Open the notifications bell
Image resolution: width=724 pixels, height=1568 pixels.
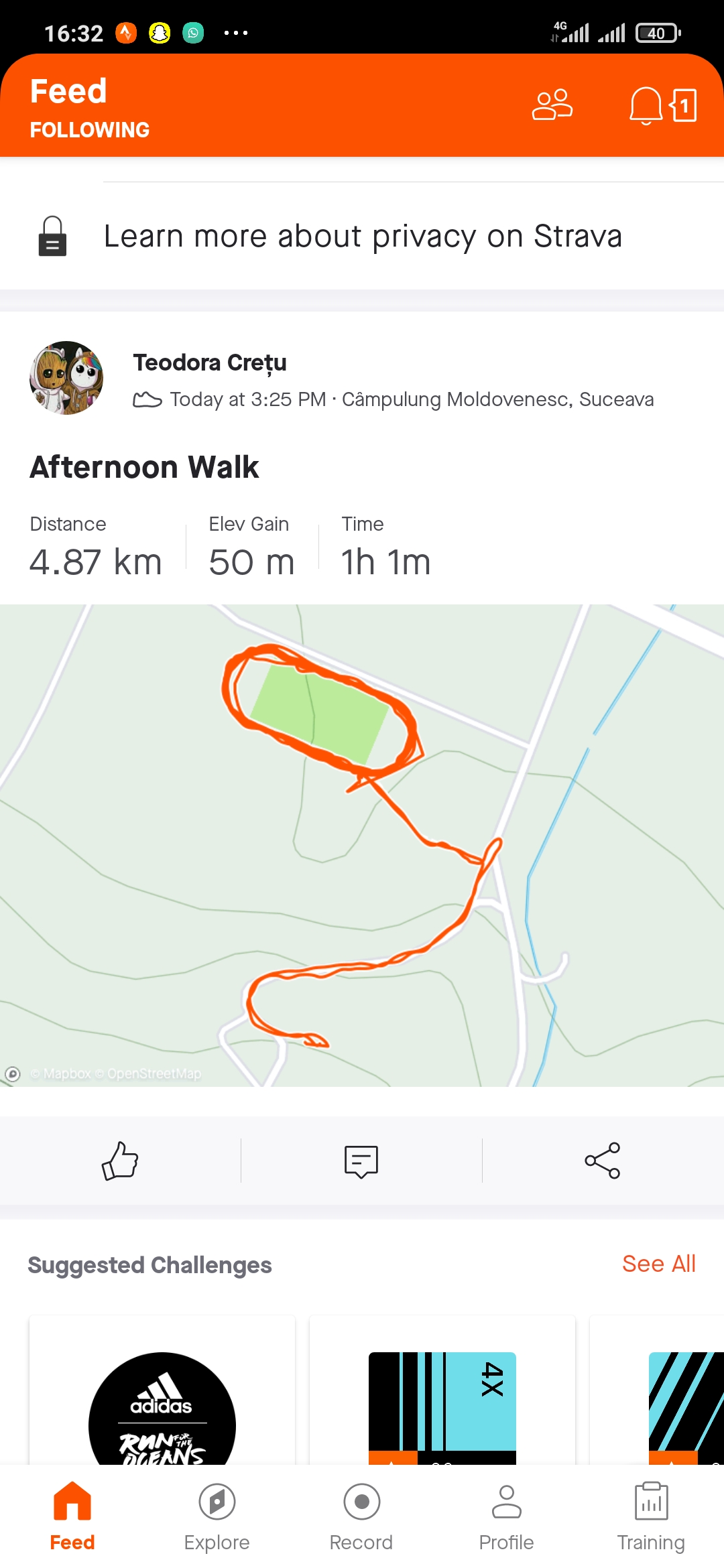coord(646,105)
